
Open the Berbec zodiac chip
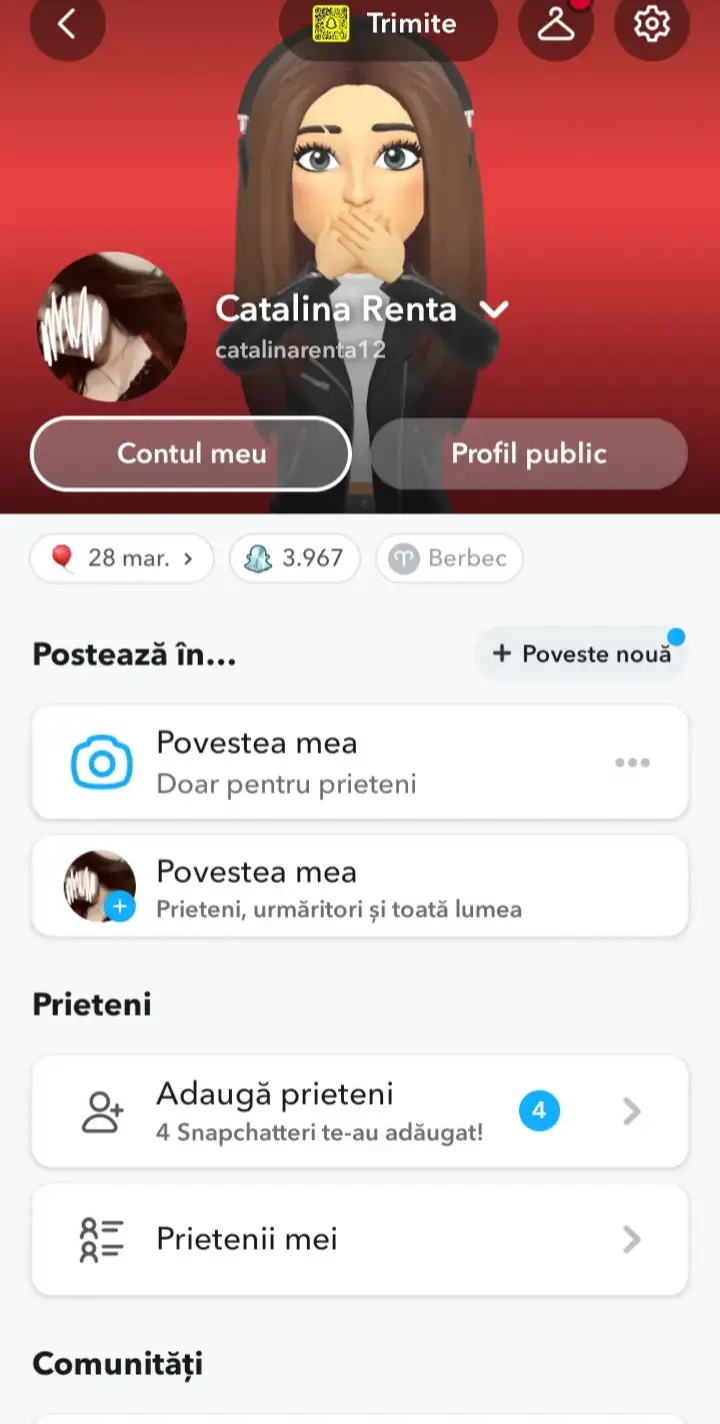pos(449,558)
